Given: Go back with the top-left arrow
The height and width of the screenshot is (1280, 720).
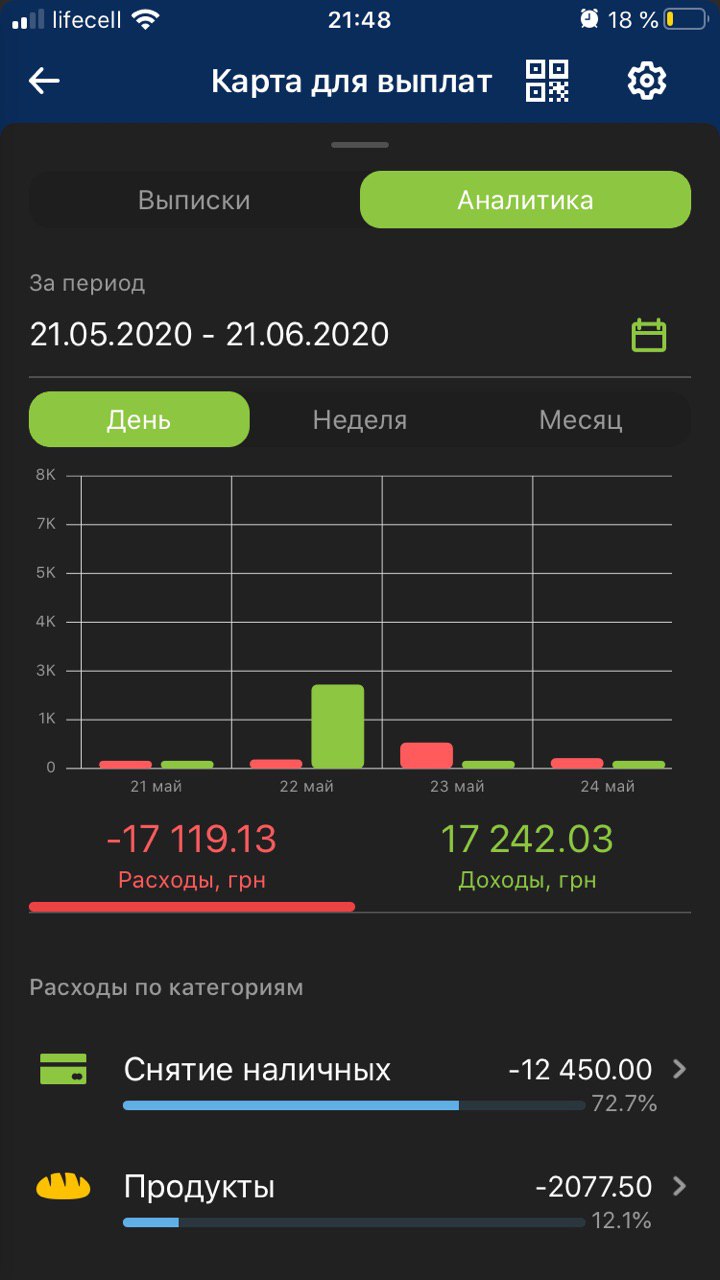Looking at the screenshot, I should coord(44,81).
